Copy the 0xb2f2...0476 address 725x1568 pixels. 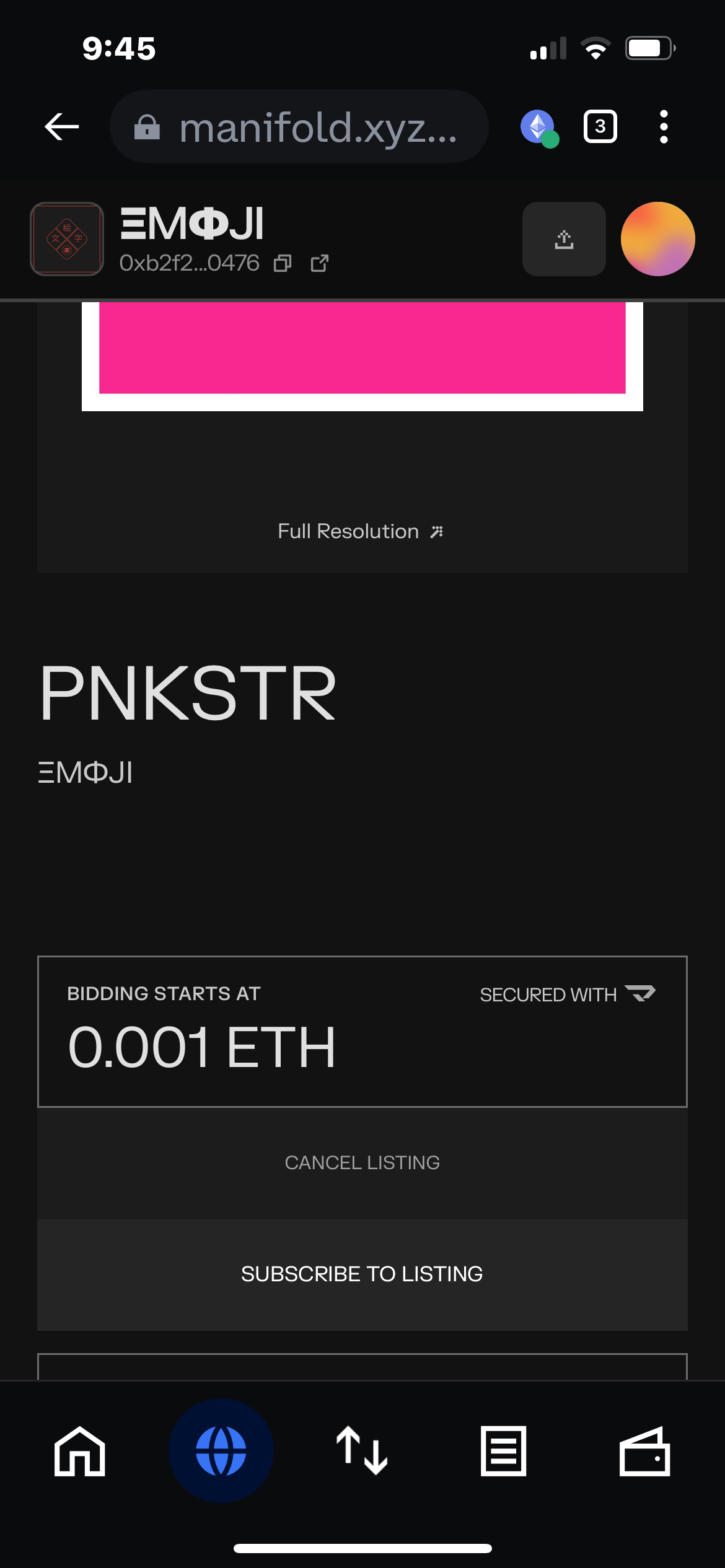283,264
